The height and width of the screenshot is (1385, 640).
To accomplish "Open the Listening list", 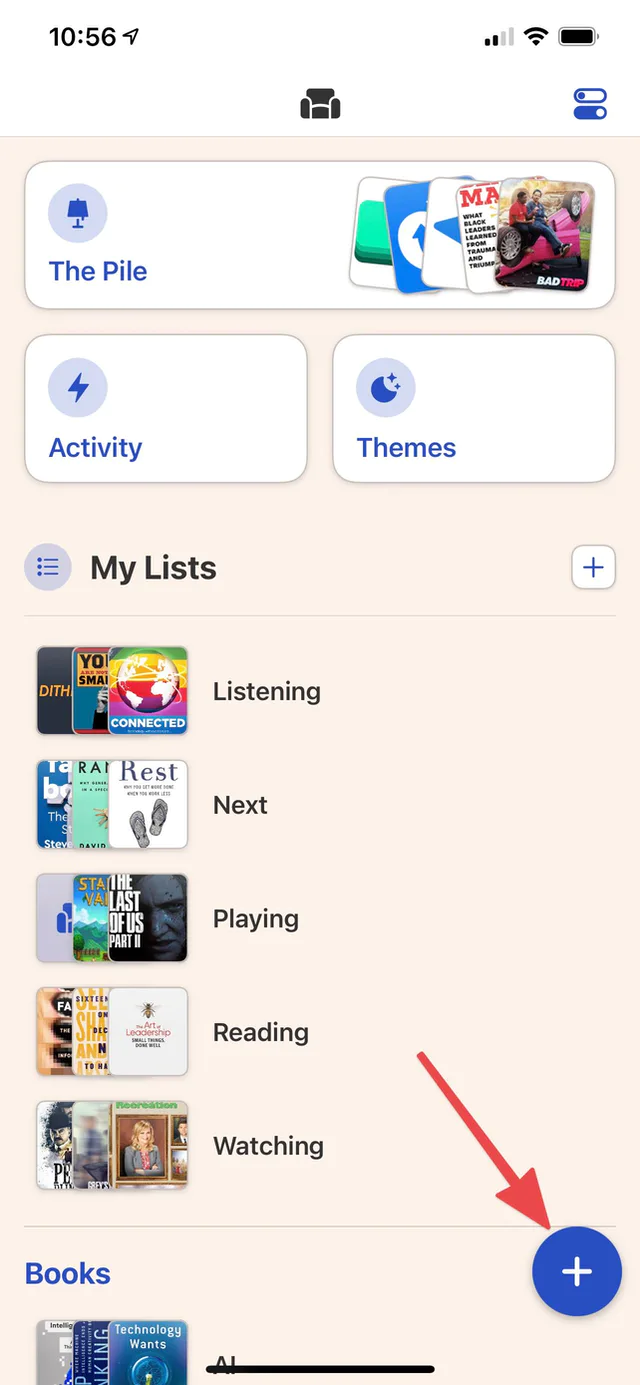I will pyautogui.click(x=320, y=691).
